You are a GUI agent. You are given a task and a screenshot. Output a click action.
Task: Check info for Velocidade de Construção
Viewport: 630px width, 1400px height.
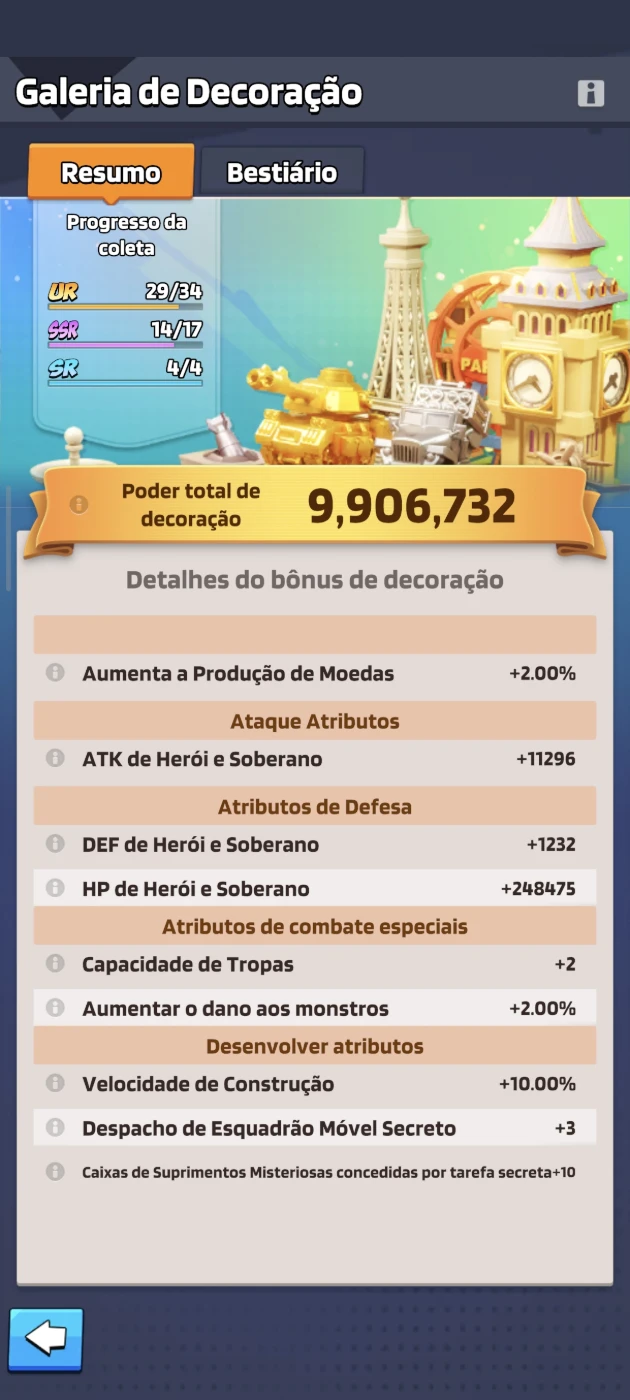pos(56,1083)
